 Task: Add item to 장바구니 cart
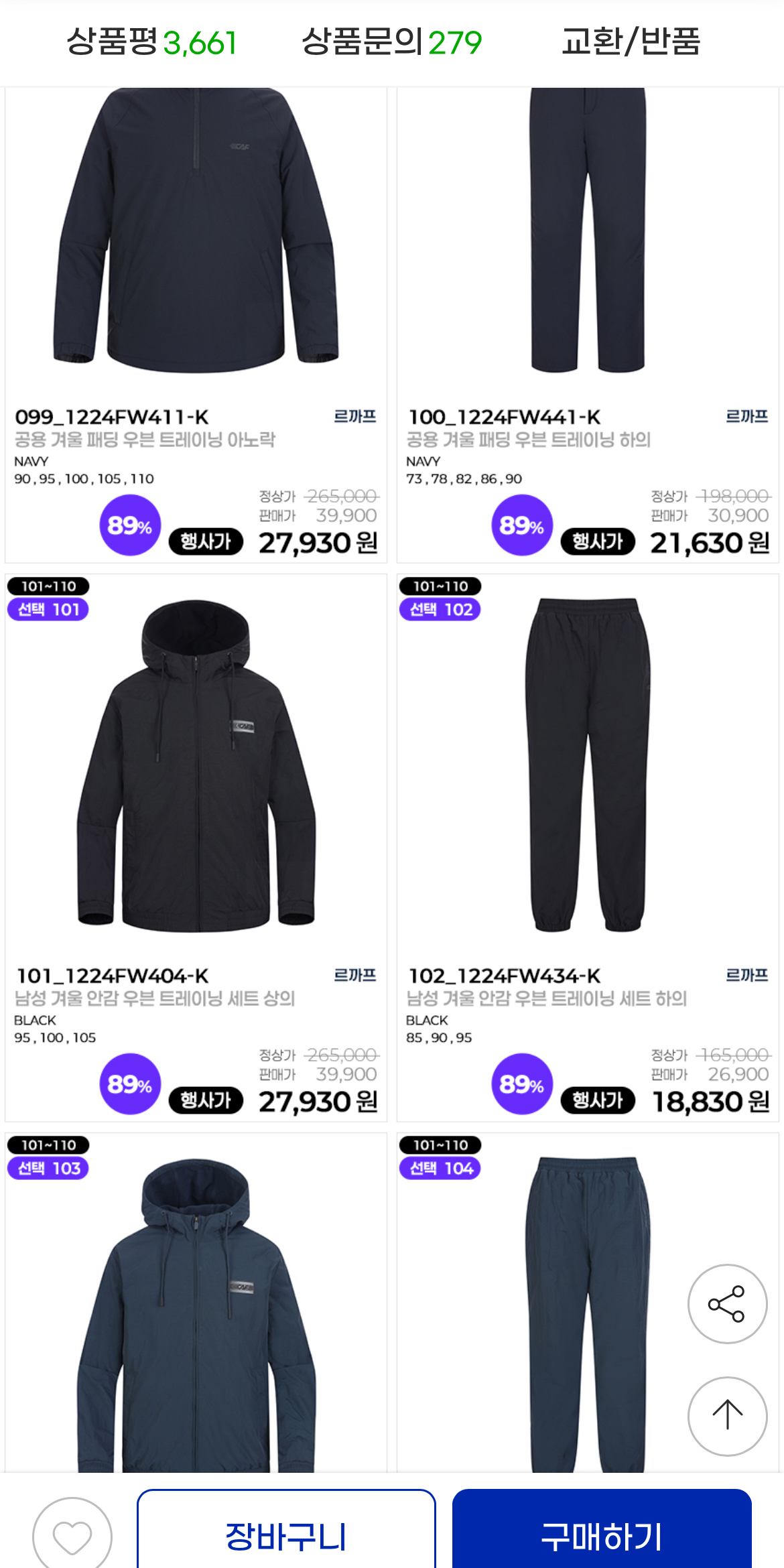tap(286, 1535)
